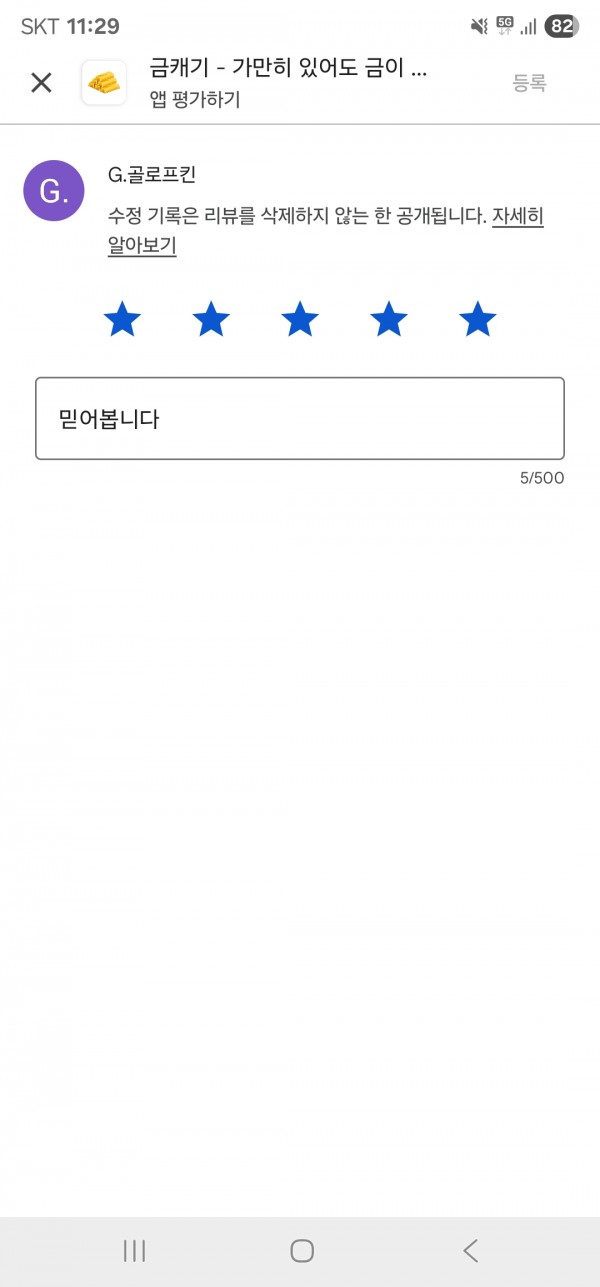This screenshot has width=600, height=1287.
Task: Set rating to two stars
Action: click(211, 320)
